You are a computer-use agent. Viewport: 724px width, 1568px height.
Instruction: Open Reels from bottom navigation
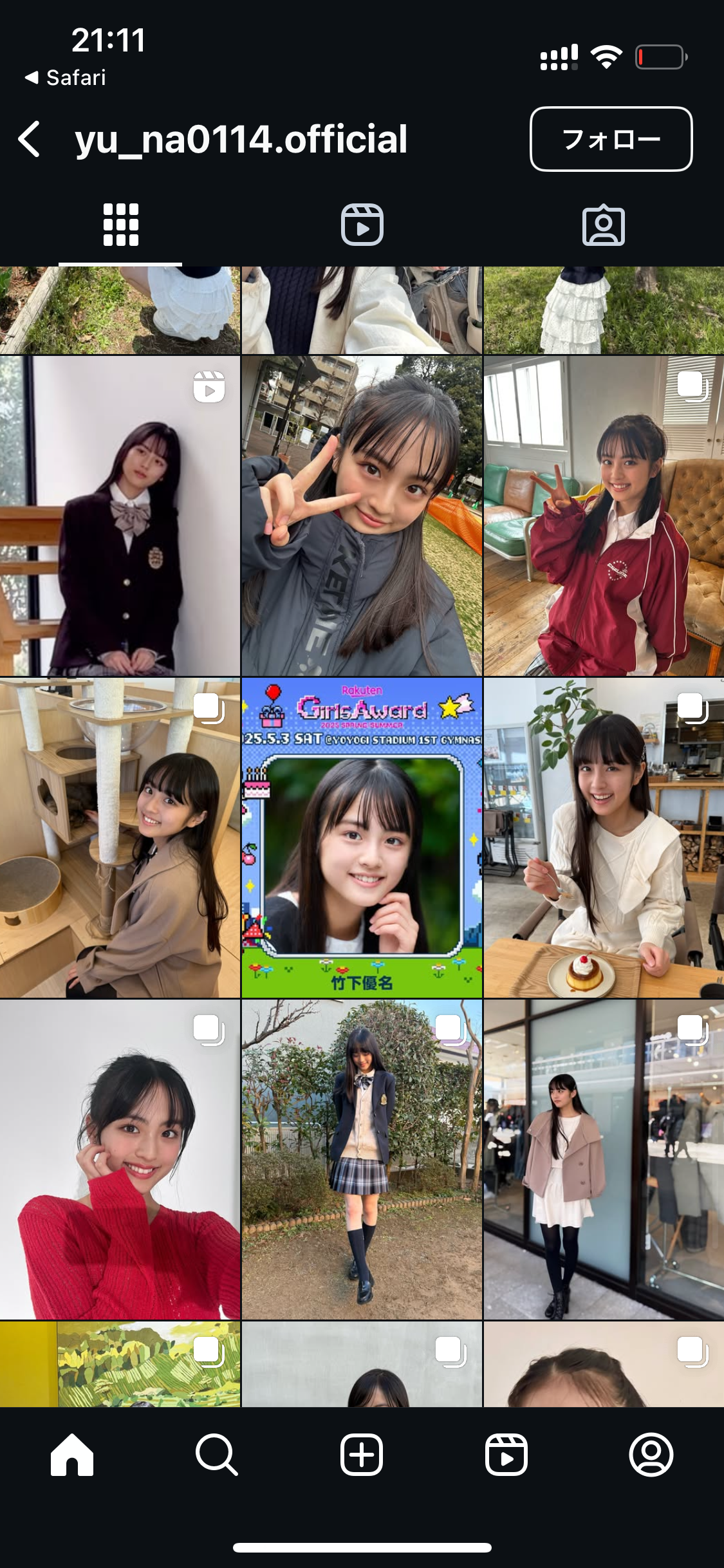coord(506,1454)
